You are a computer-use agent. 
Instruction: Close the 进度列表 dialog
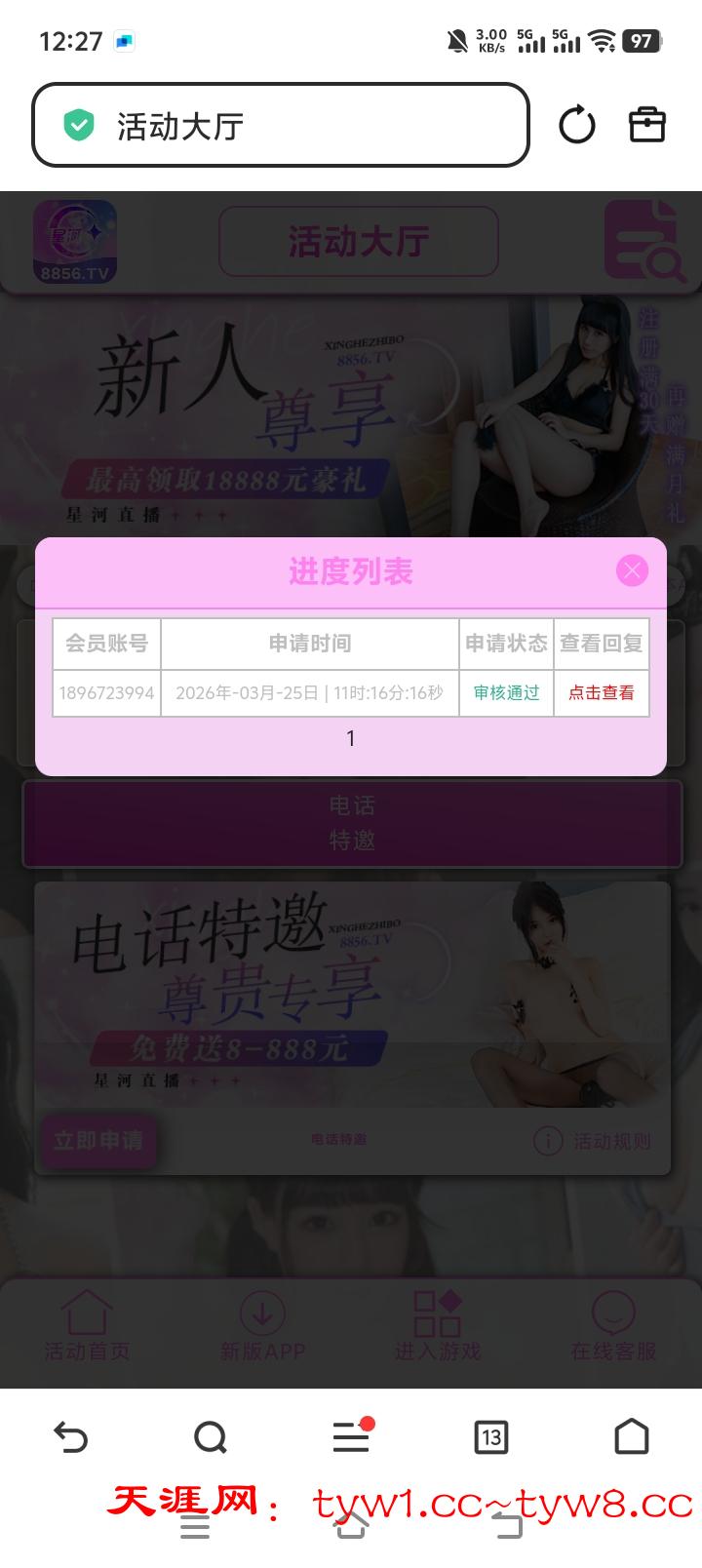coord(632,570)
